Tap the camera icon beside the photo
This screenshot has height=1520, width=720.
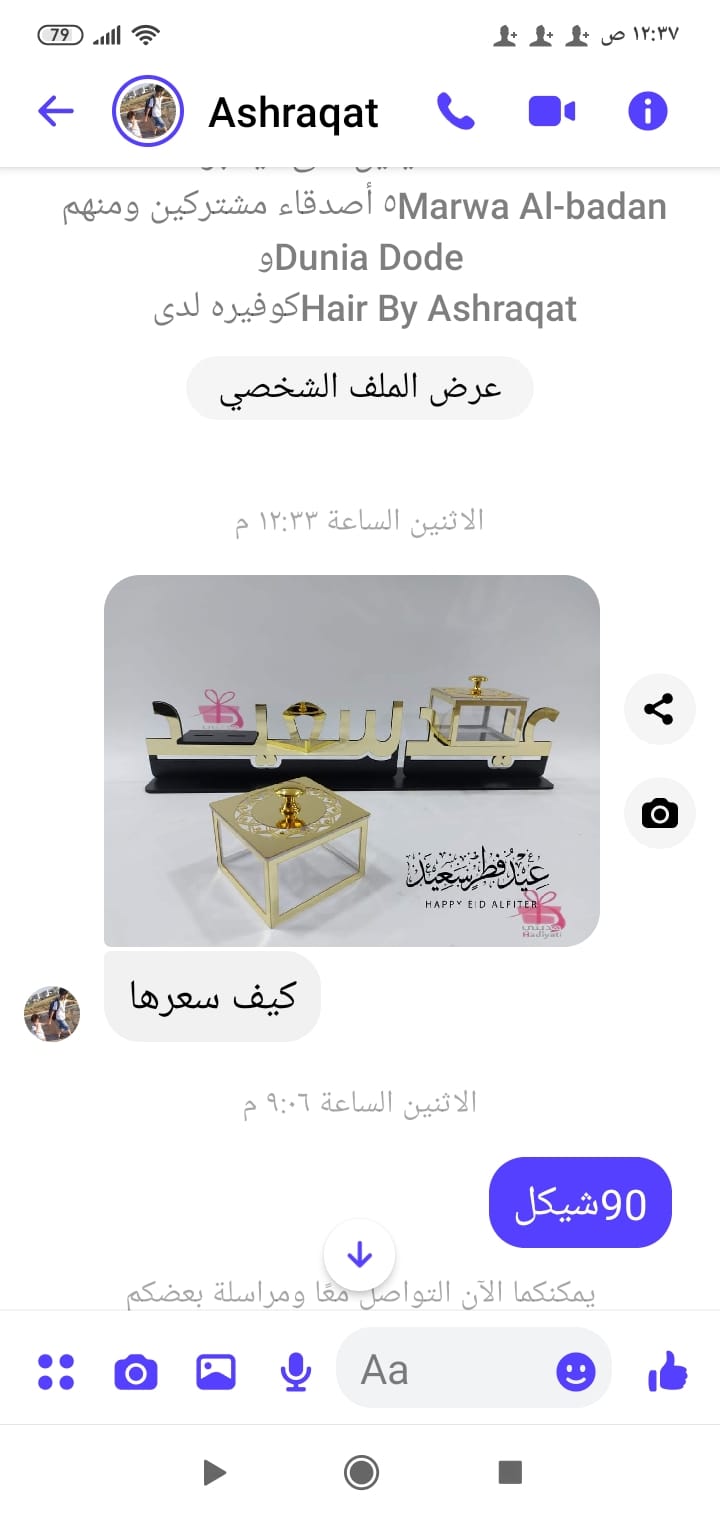(658, 814)
